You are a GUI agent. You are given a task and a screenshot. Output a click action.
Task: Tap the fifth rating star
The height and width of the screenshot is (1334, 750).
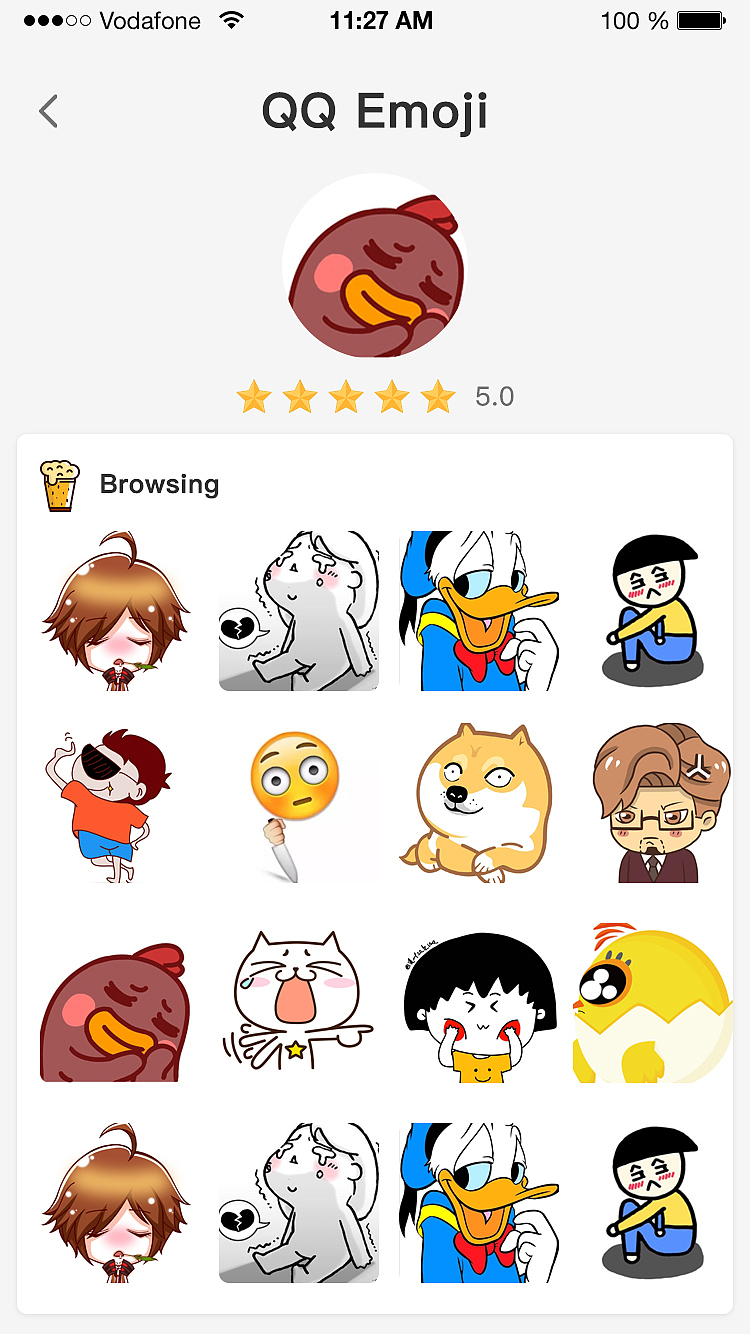(x=437, y=396)
